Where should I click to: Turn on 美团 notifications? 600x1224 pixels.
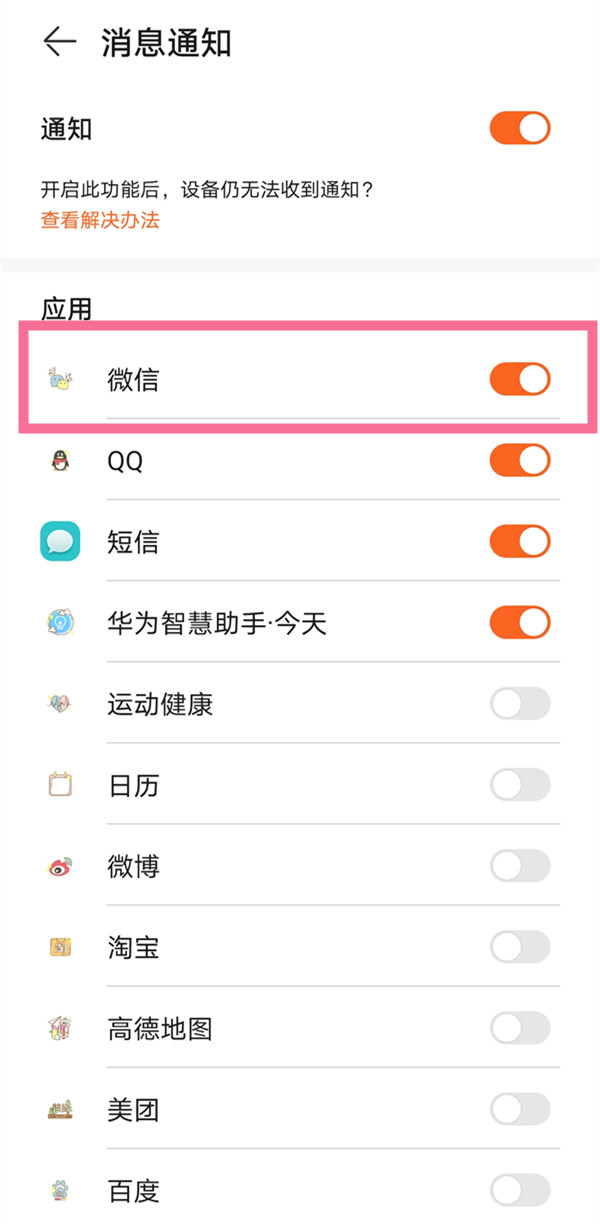(519, 1109)
